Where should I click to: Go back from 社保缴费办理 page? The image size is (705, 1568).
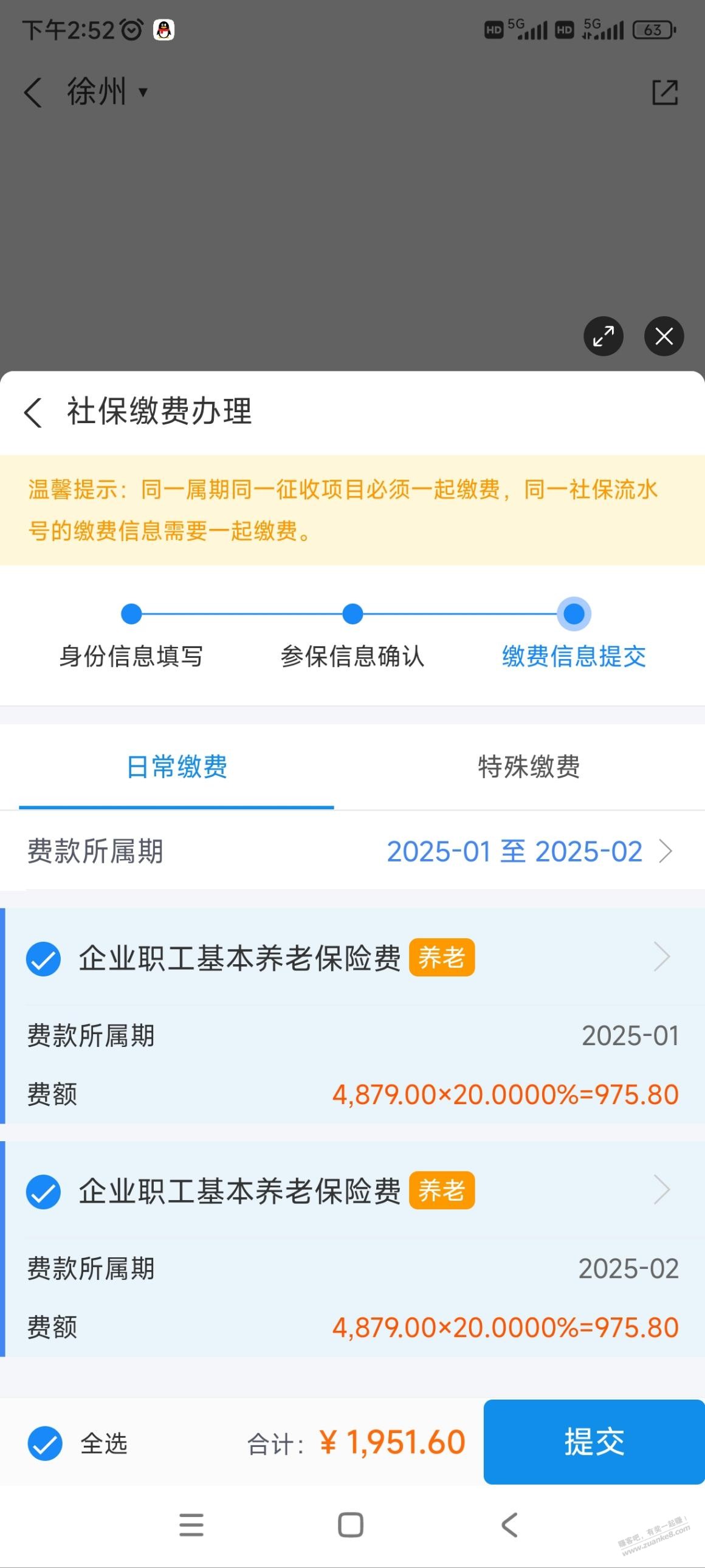(33, 412)
